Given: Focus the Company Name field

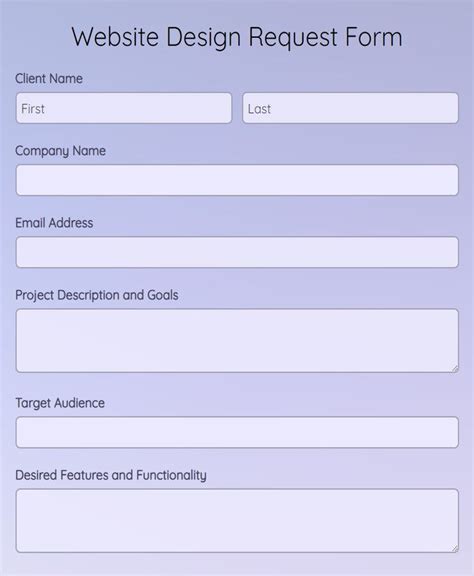Looking at the screenshot, I should 237,180.
